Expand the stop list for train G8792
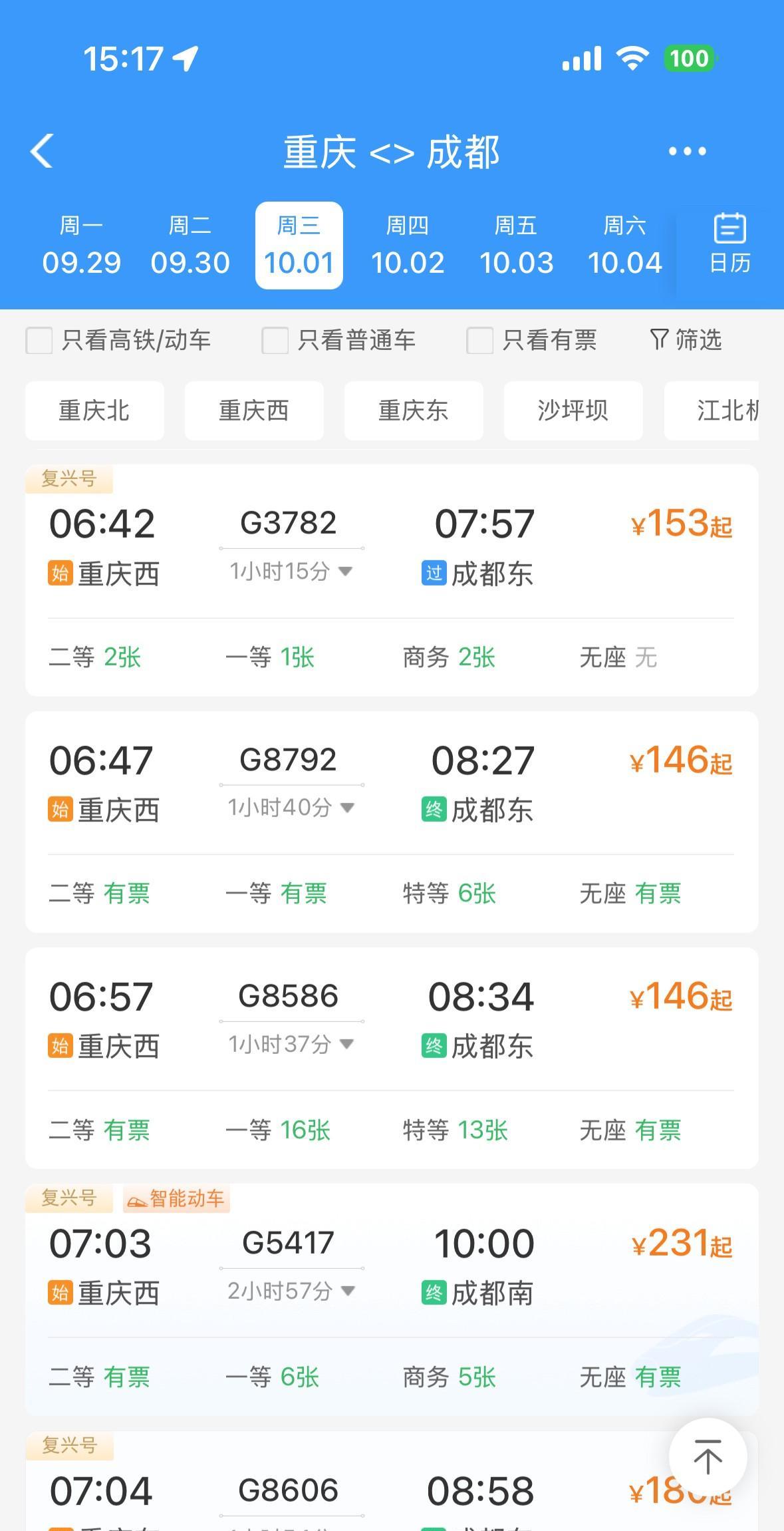The image size is (784, 1531). (291, 808)
